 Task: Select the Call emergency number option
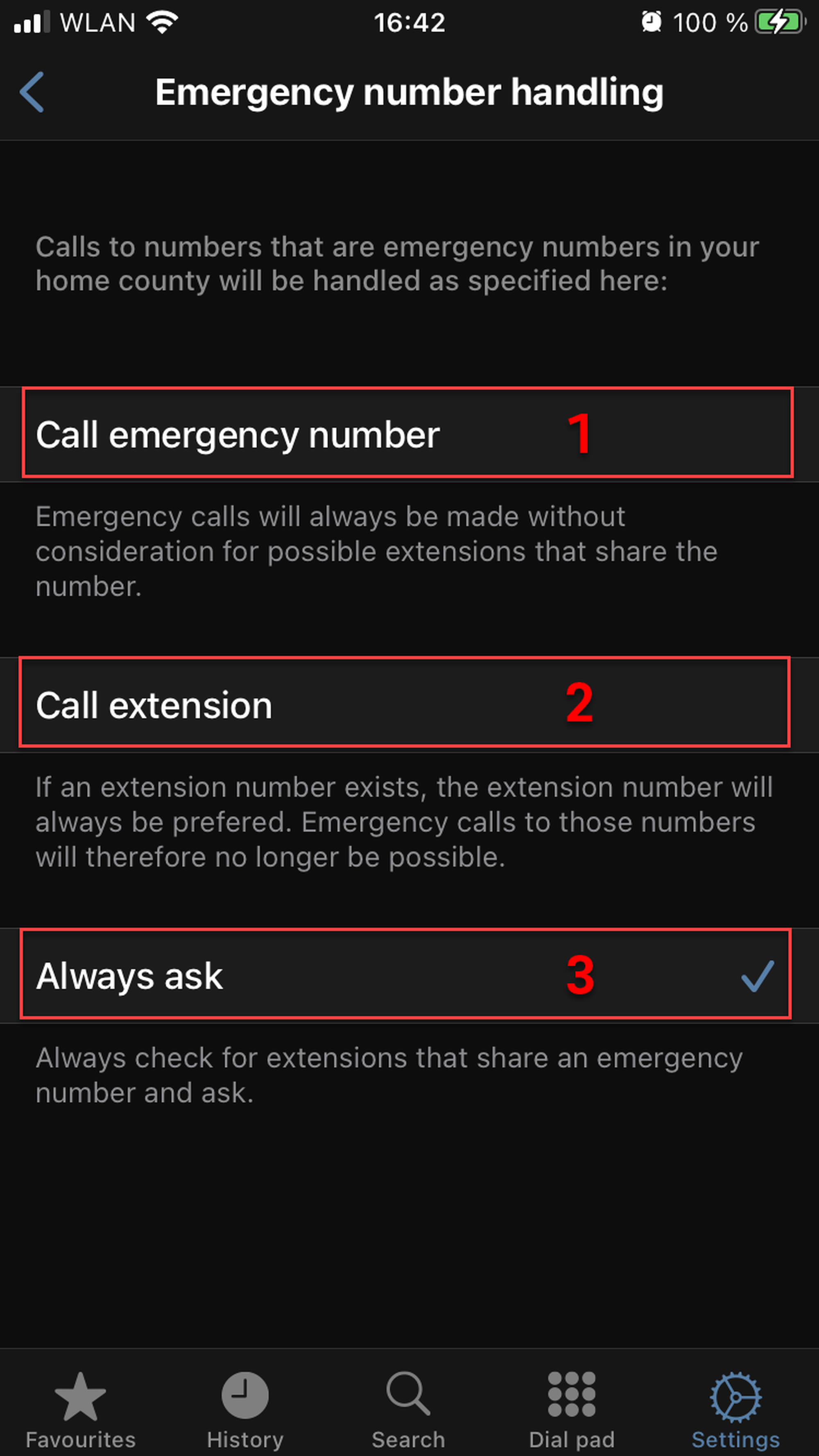(238, 434)
